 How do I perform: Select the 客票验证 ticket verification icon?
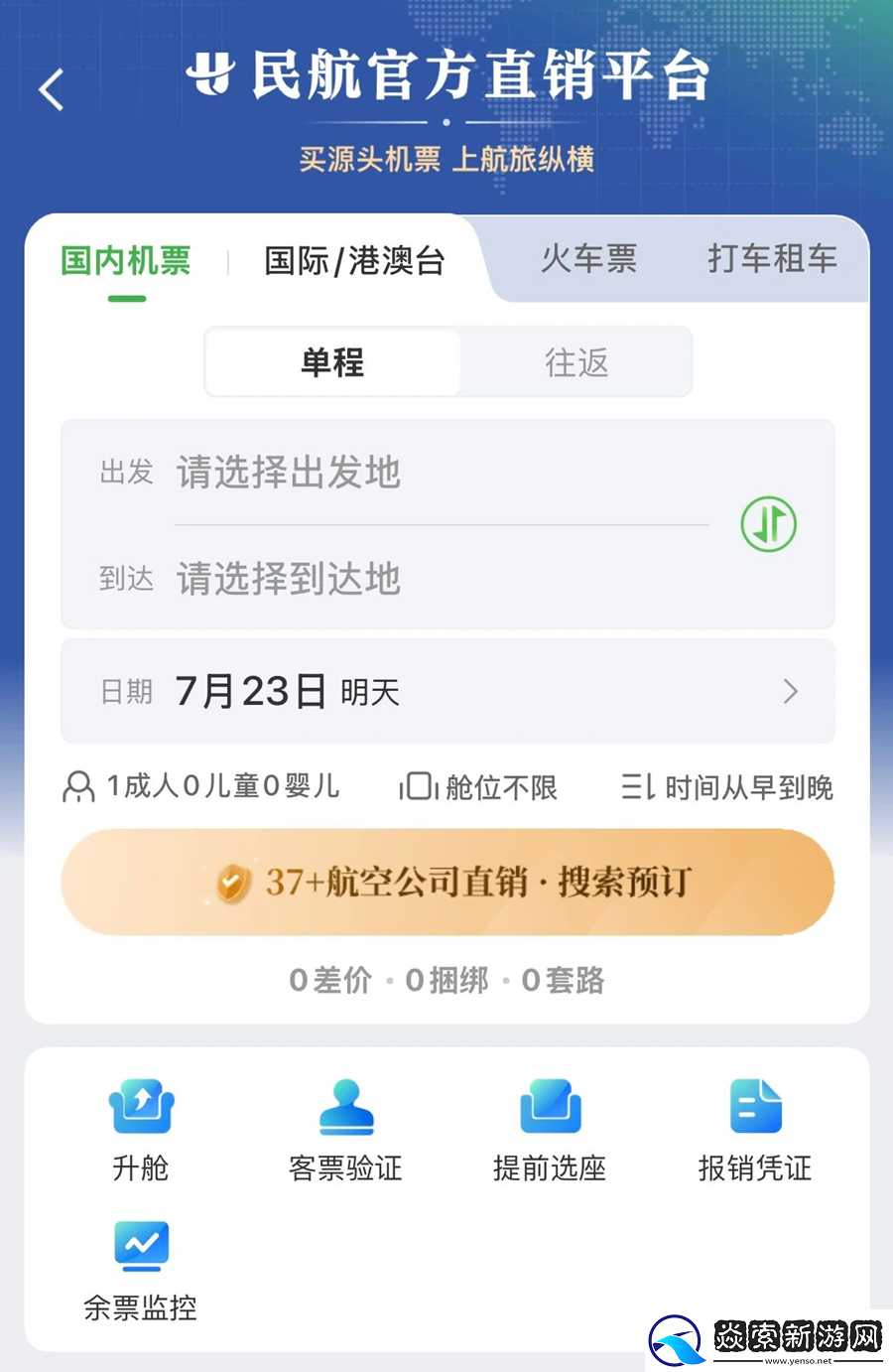point(344,1127)
